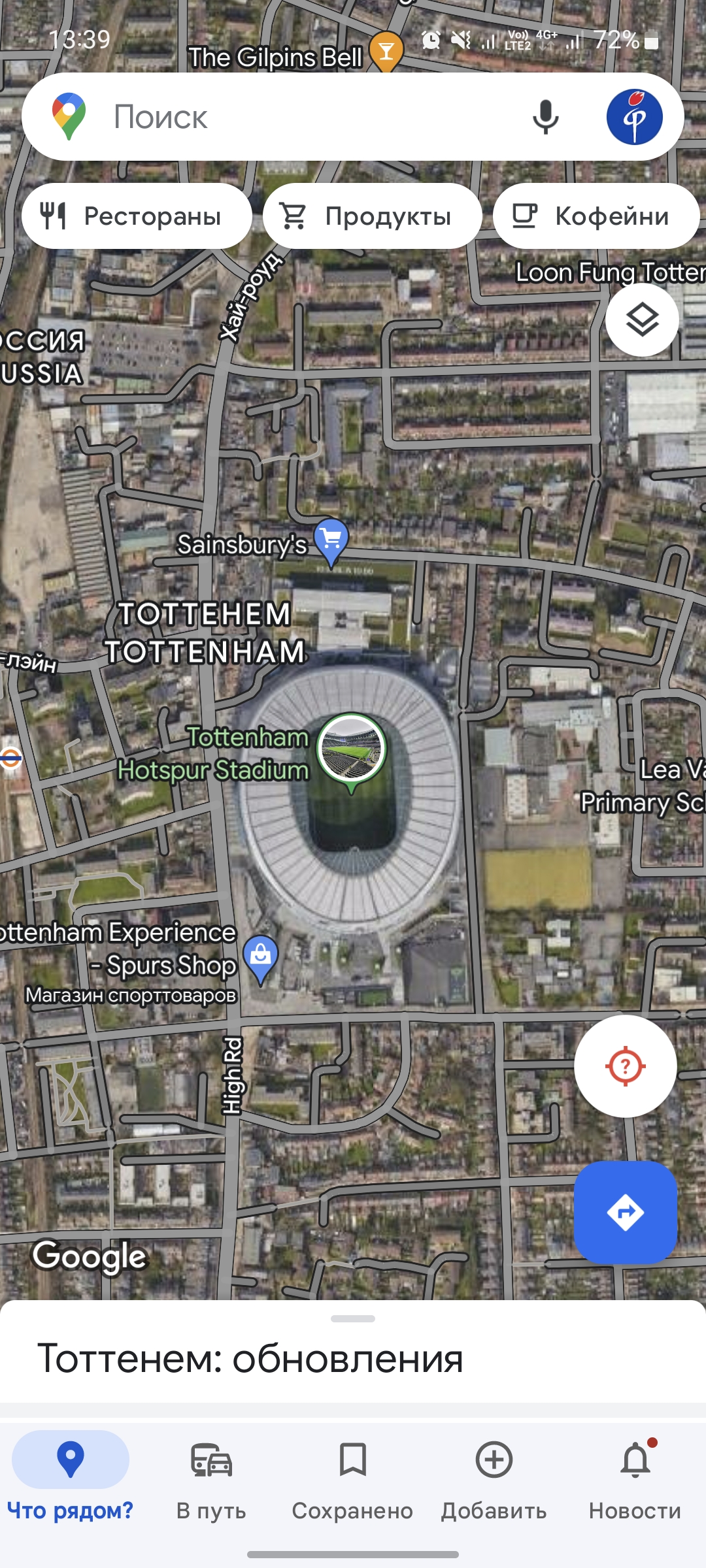Expand the Тоттенем: обновления panel

(x=353, y=1358)
